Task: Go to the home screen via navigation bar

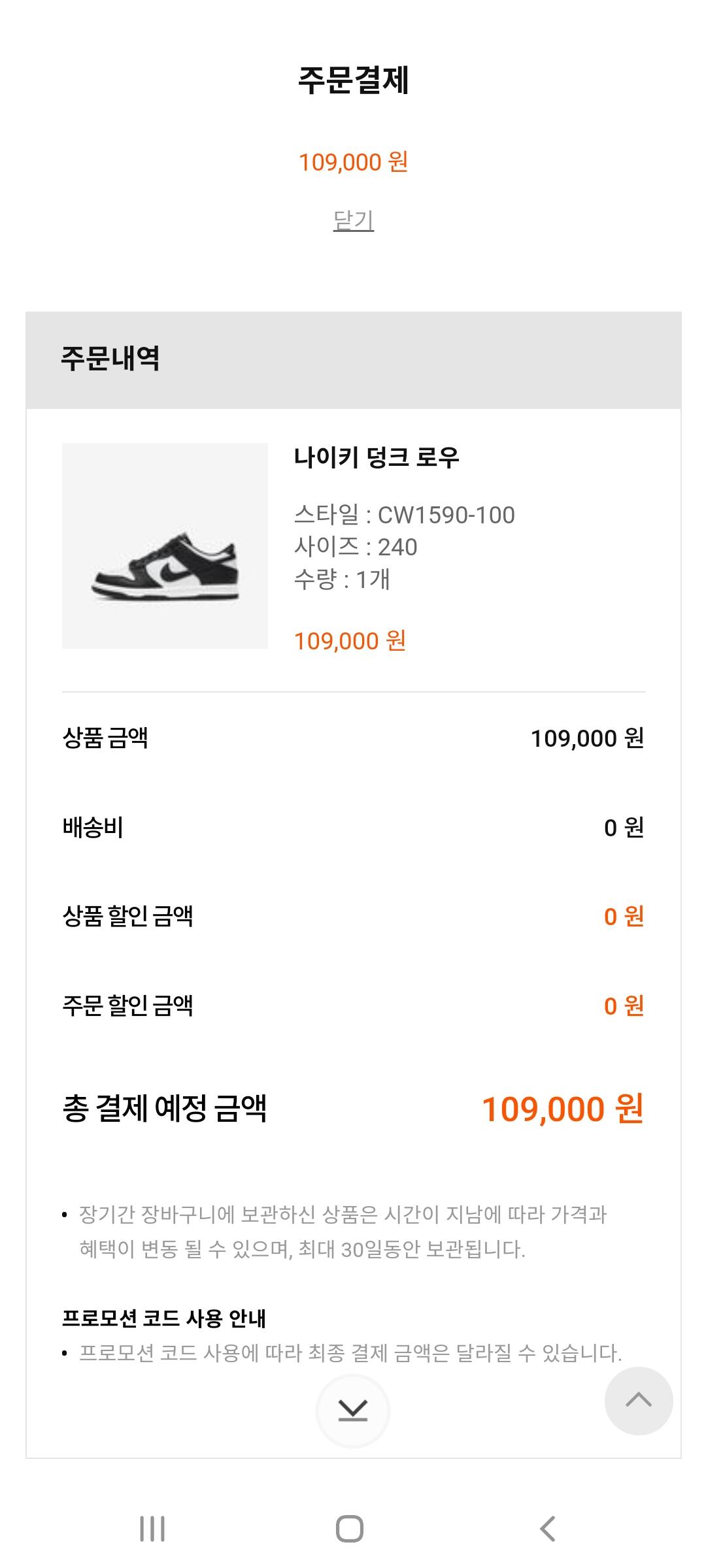Action: point(350,1529)
